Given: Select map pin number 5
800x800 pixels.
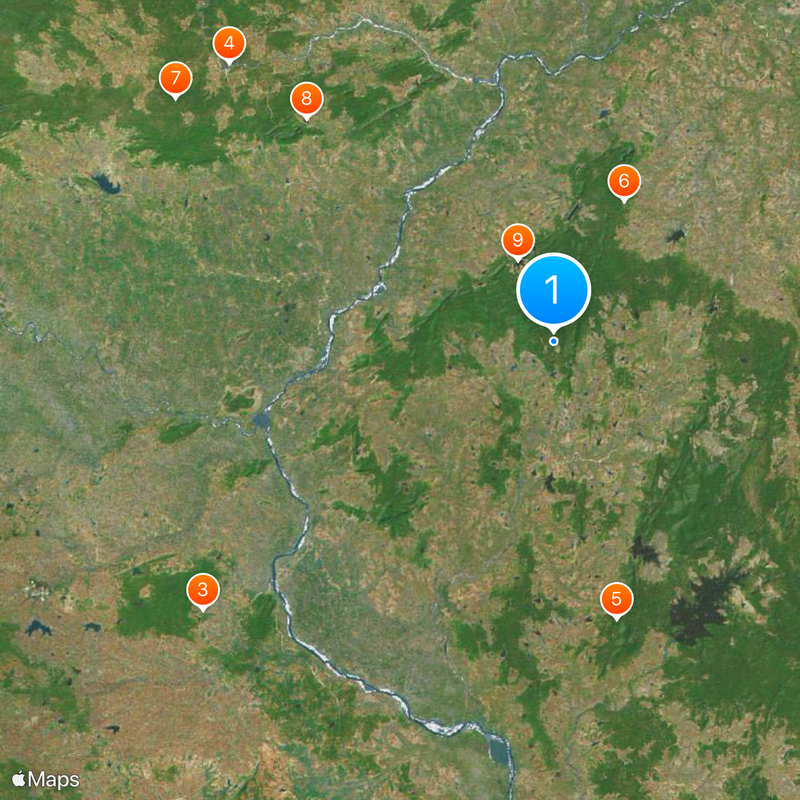Looking at the screenshot, I should point(616,599).
